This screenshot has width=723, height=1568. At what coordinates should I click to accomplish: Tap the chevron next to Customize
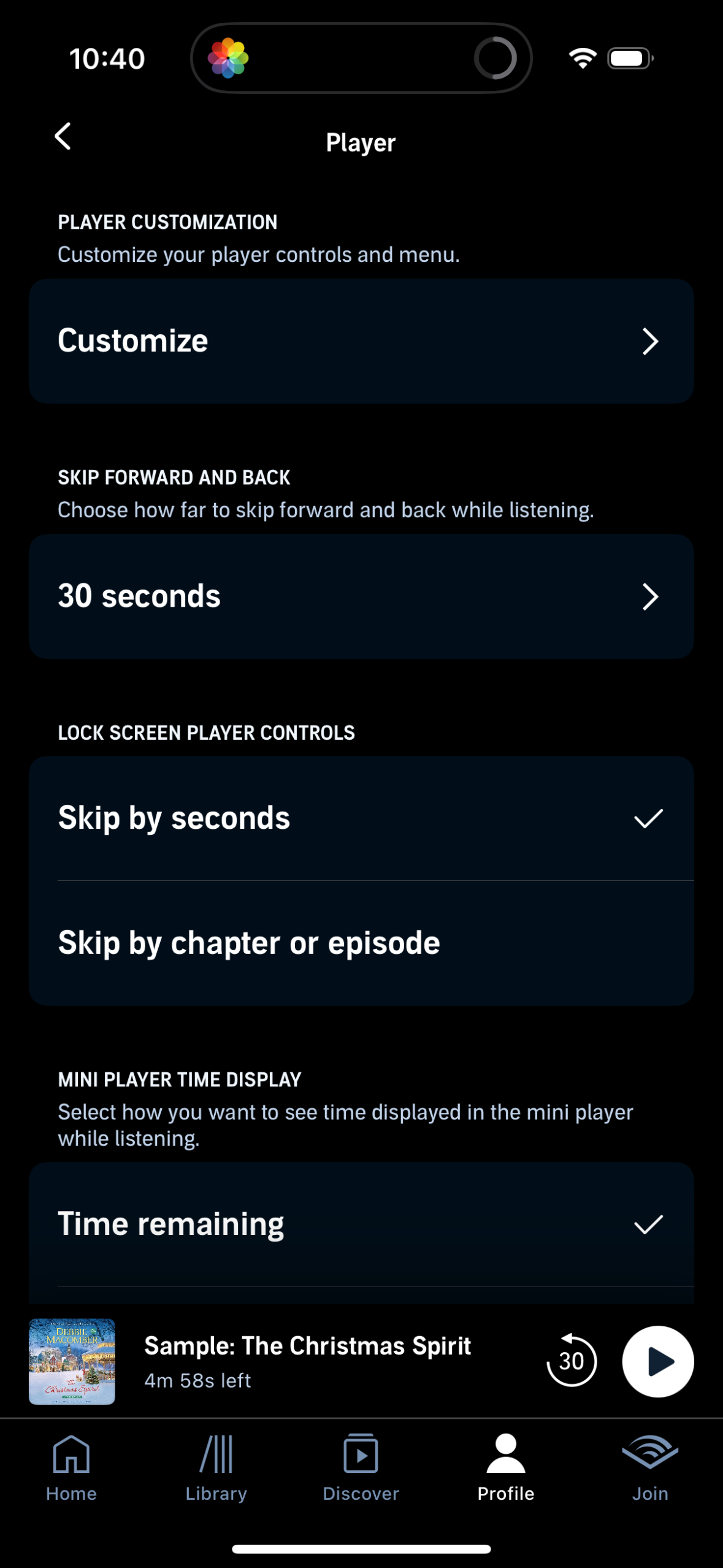[x=651, y=341]
